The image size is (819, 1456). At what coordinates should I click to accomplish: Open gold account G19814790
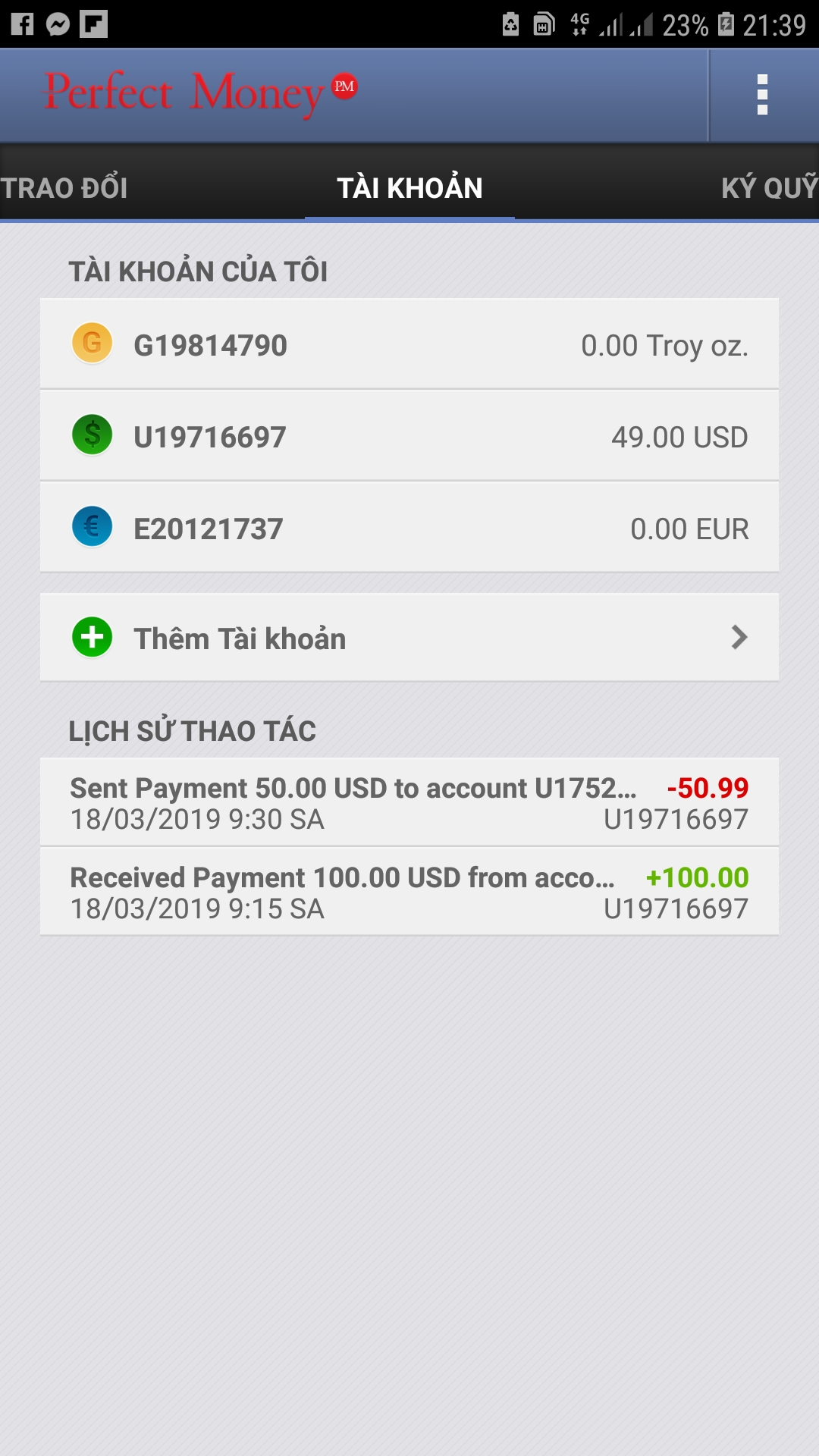point(409,345)
